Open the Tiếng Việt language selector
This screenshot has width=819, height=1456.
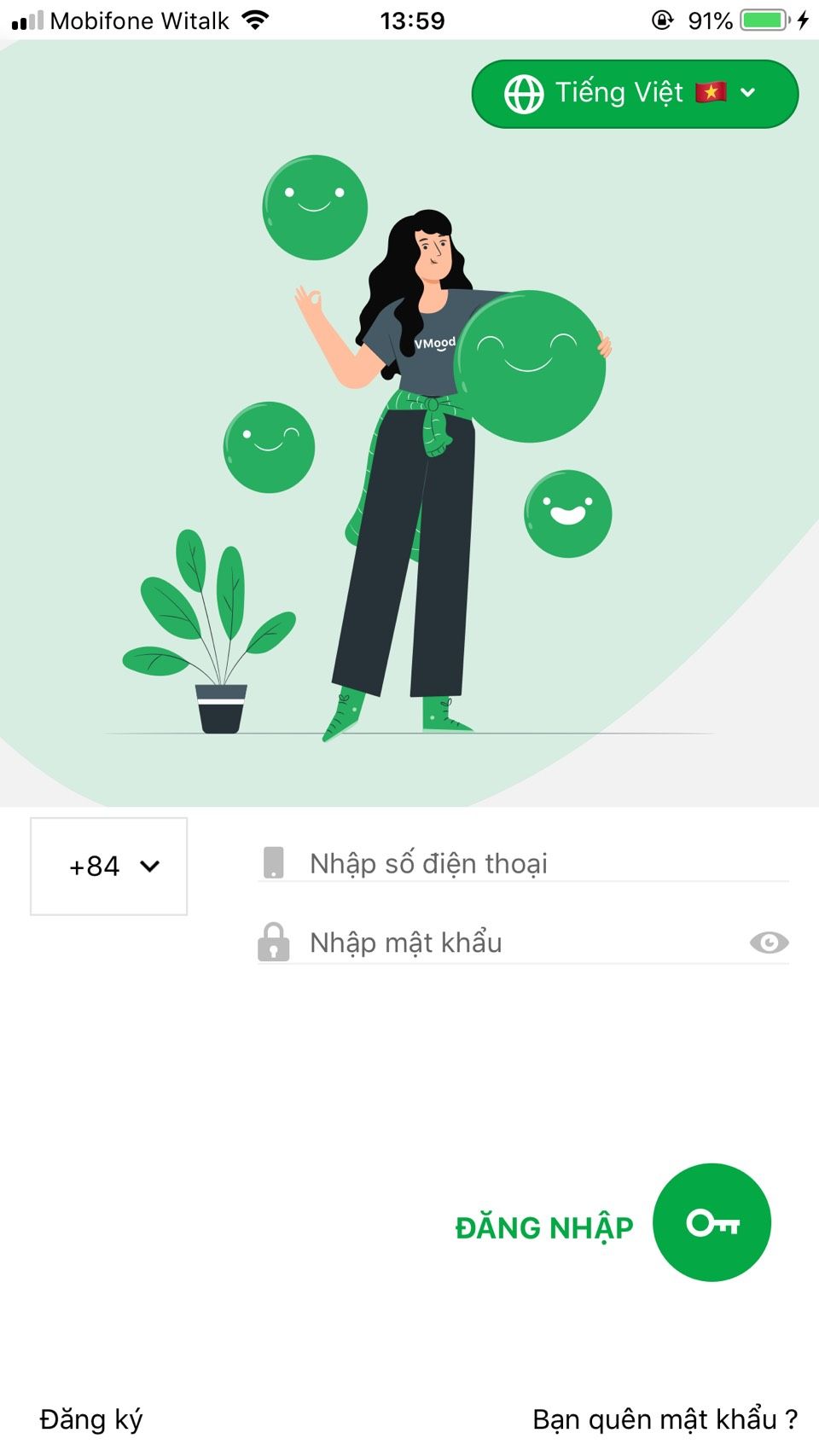[635, 93]
